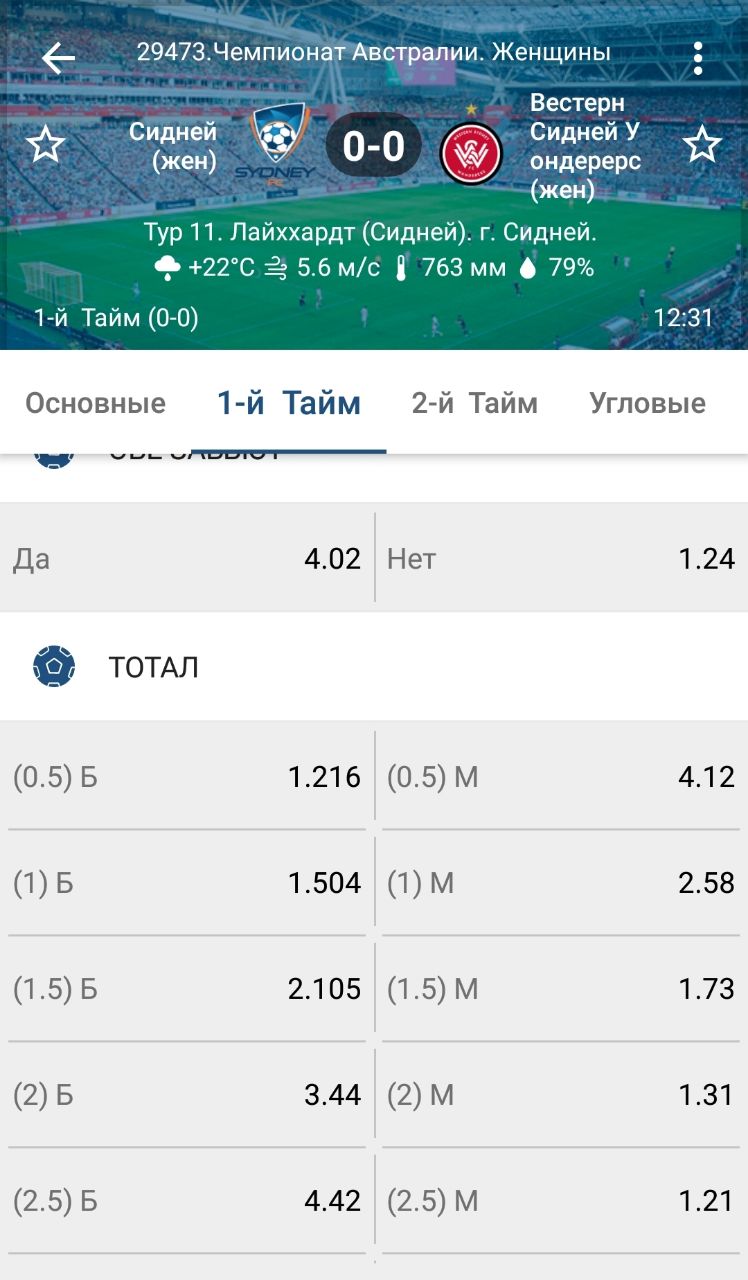Select total (0.5) М at 4.12
The height and width of the screenshot is (1280, 748).
[562, 777]
